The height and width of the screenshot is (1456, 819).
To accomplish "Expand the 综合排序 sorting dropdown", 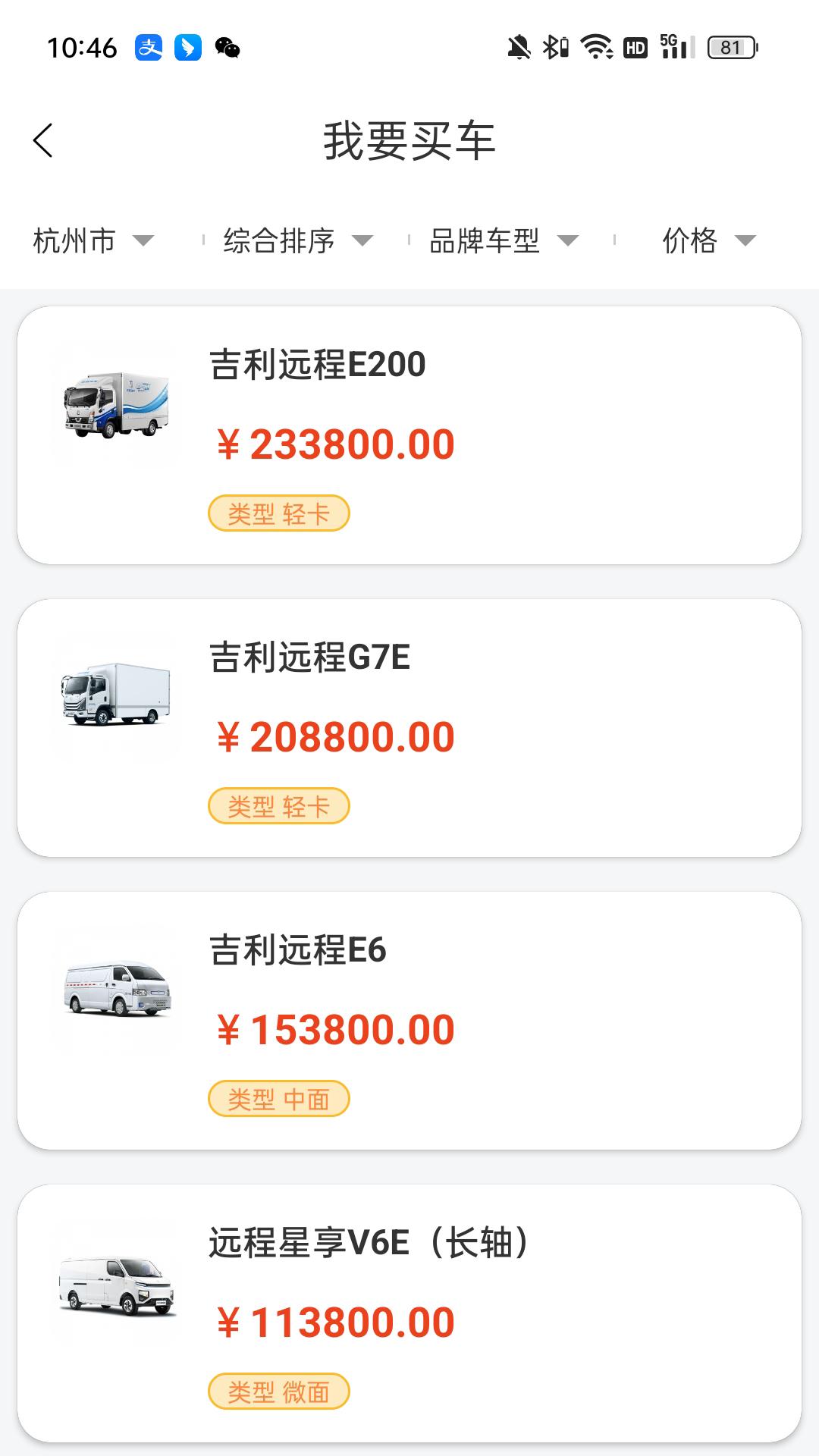I will [295, 240].
